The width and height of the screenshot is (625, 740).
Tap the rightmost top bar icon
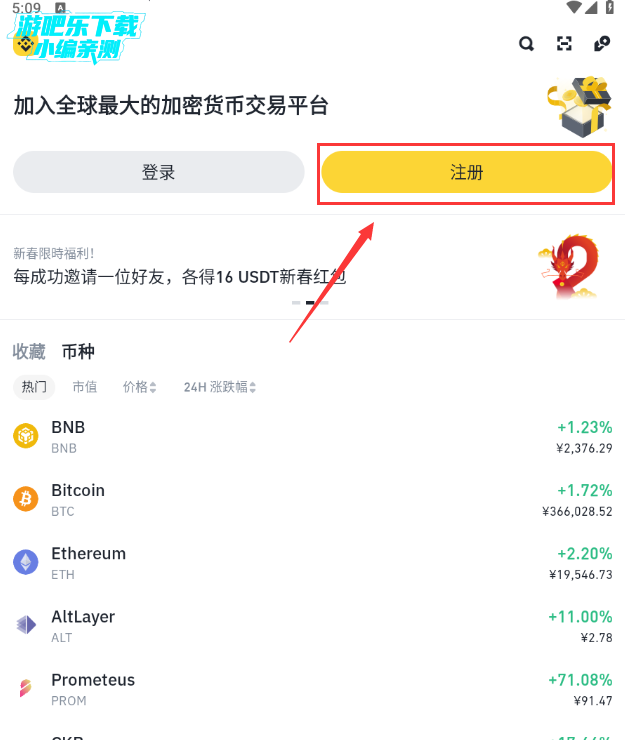601,43
